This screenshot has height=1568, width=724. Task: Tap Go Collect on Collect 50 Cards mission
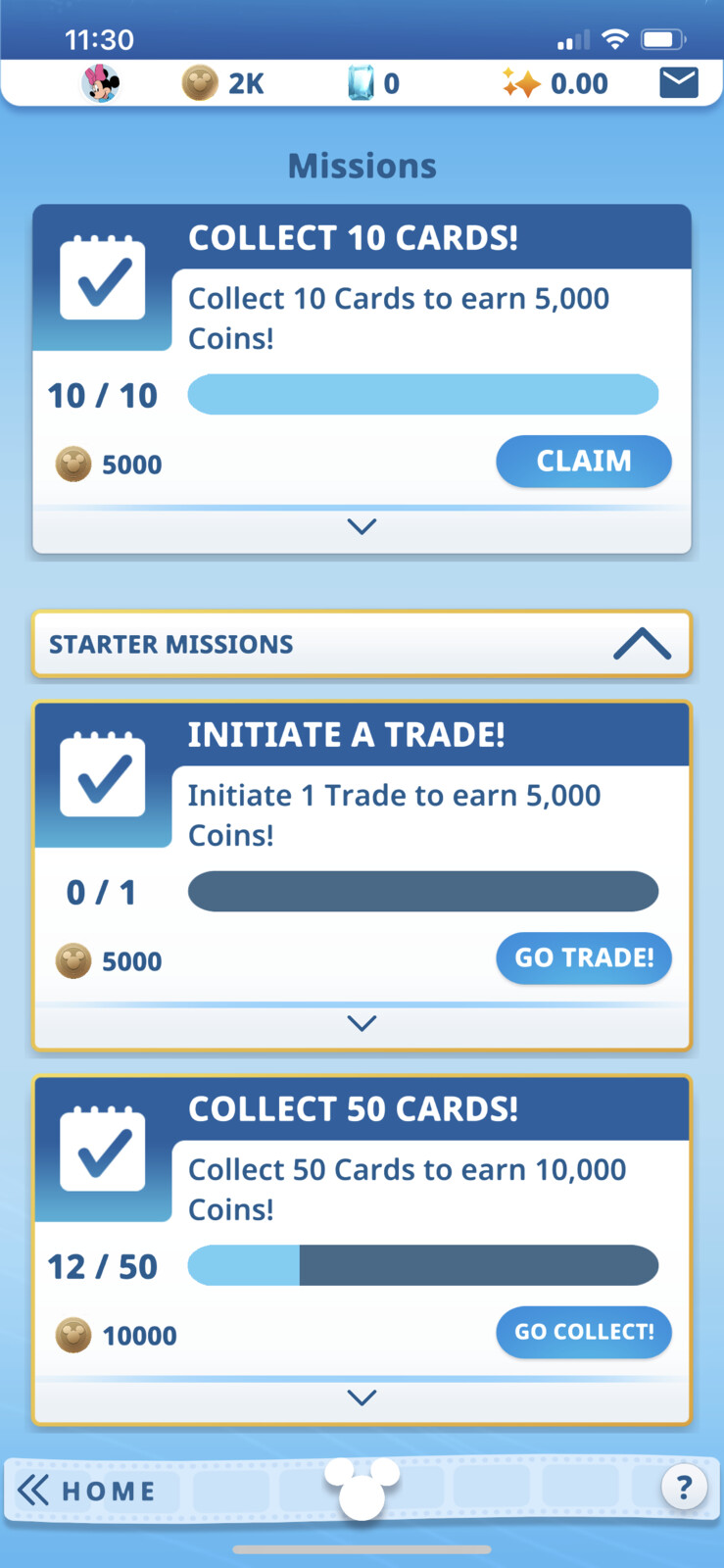pos(583,1332)
